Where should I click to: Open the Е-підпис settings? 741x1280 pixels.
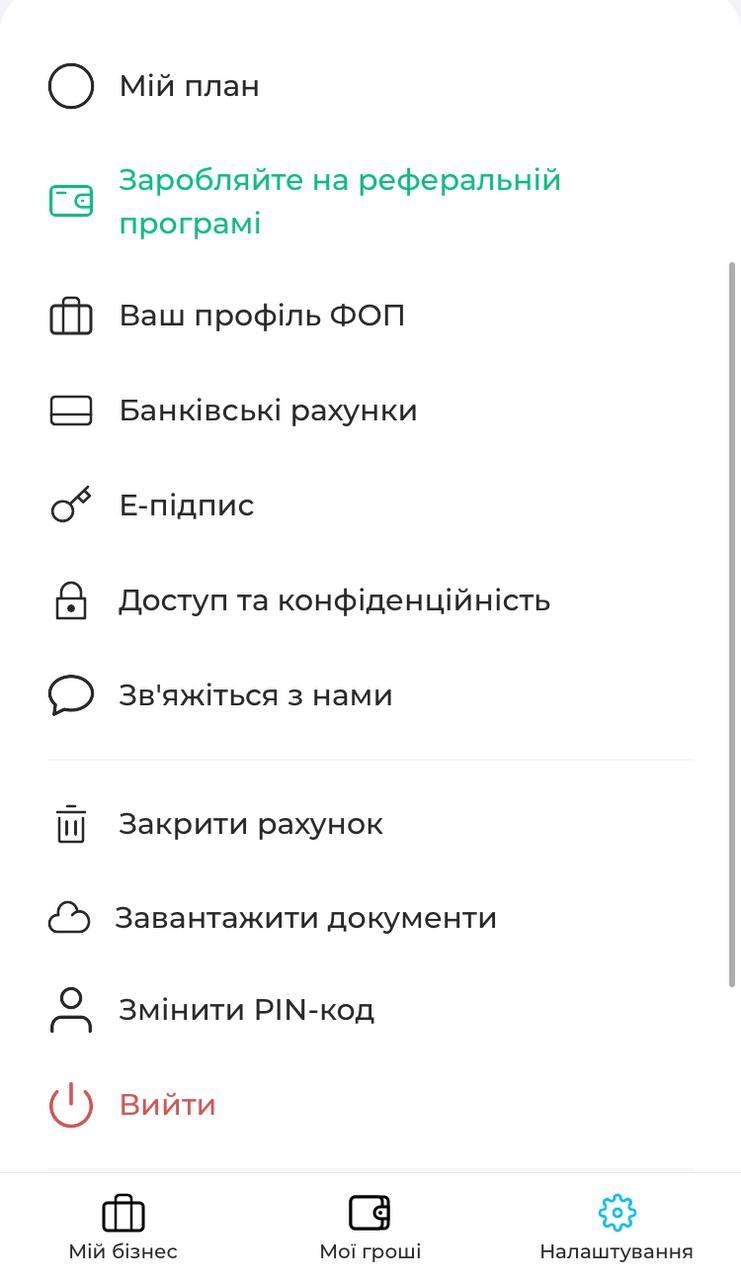coord(370,505)
